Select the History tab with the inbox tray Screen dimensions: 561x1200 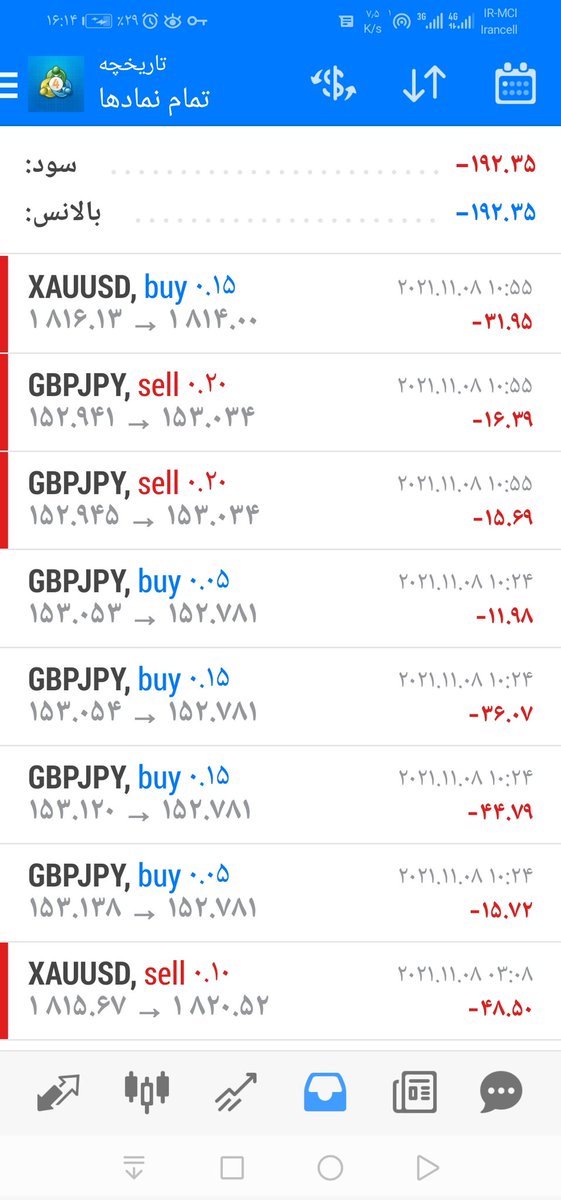(x=325, y=1092)
